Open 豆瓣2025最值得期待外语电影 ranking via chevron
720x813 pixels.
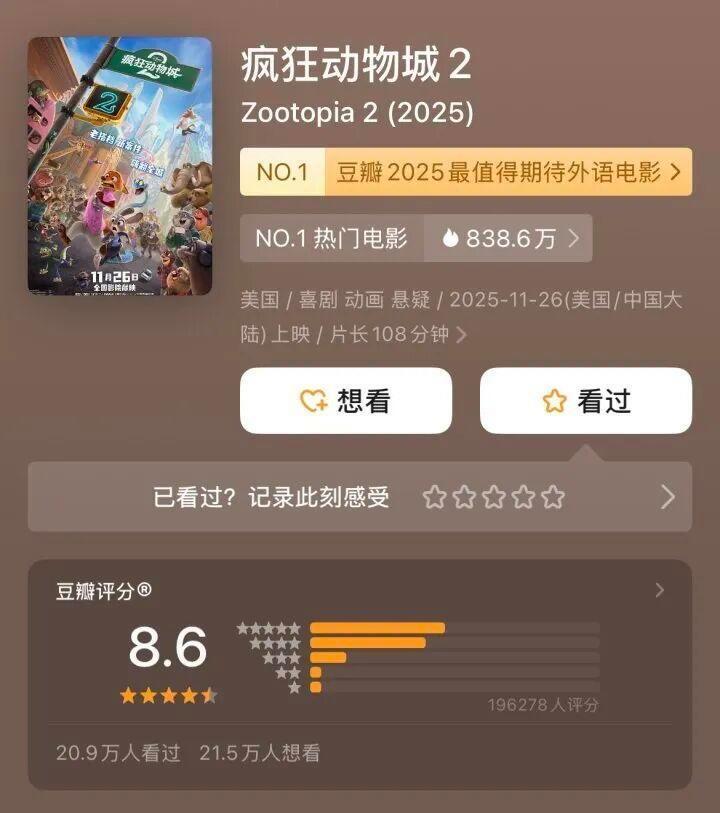pyautogui.click(x=674, y=171)
